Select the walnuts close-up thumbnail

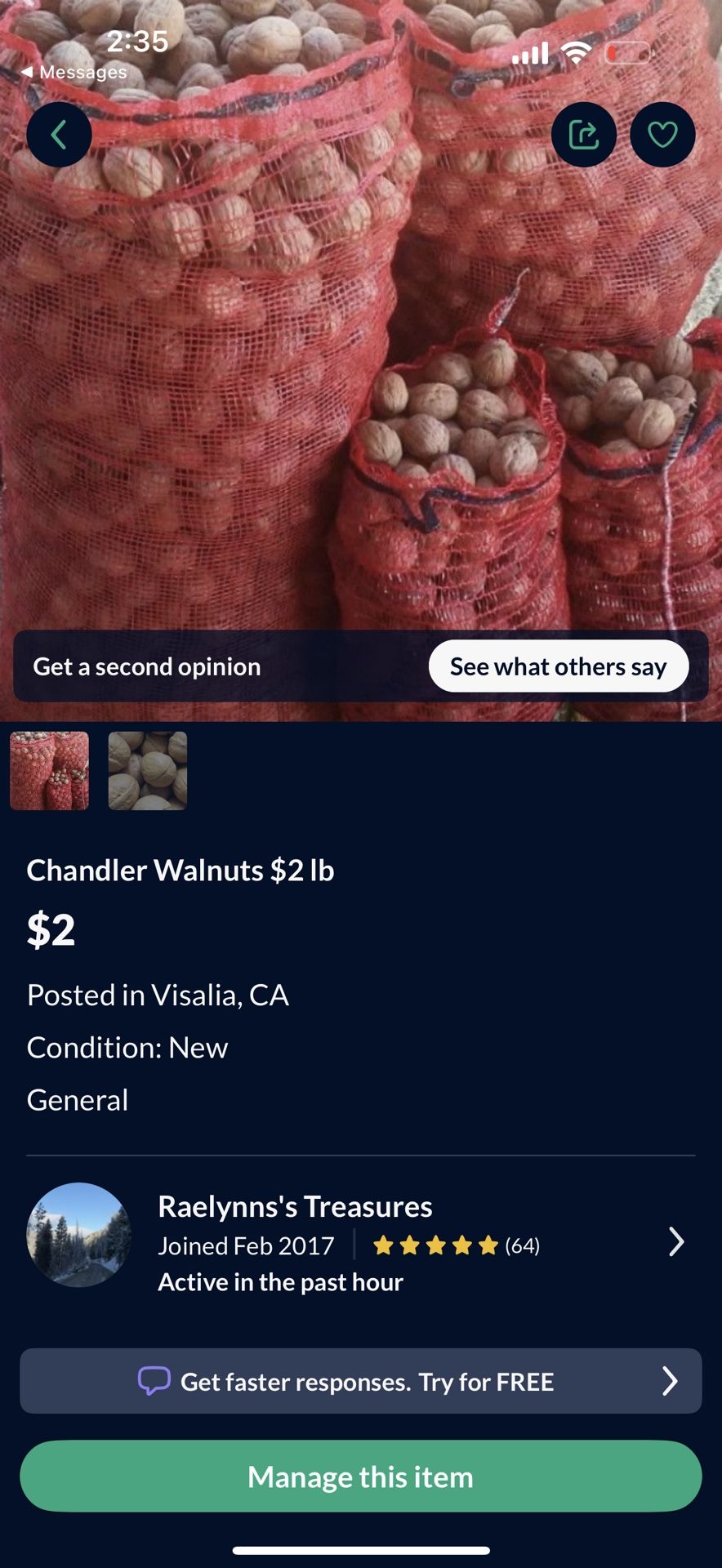click(147, 770)
